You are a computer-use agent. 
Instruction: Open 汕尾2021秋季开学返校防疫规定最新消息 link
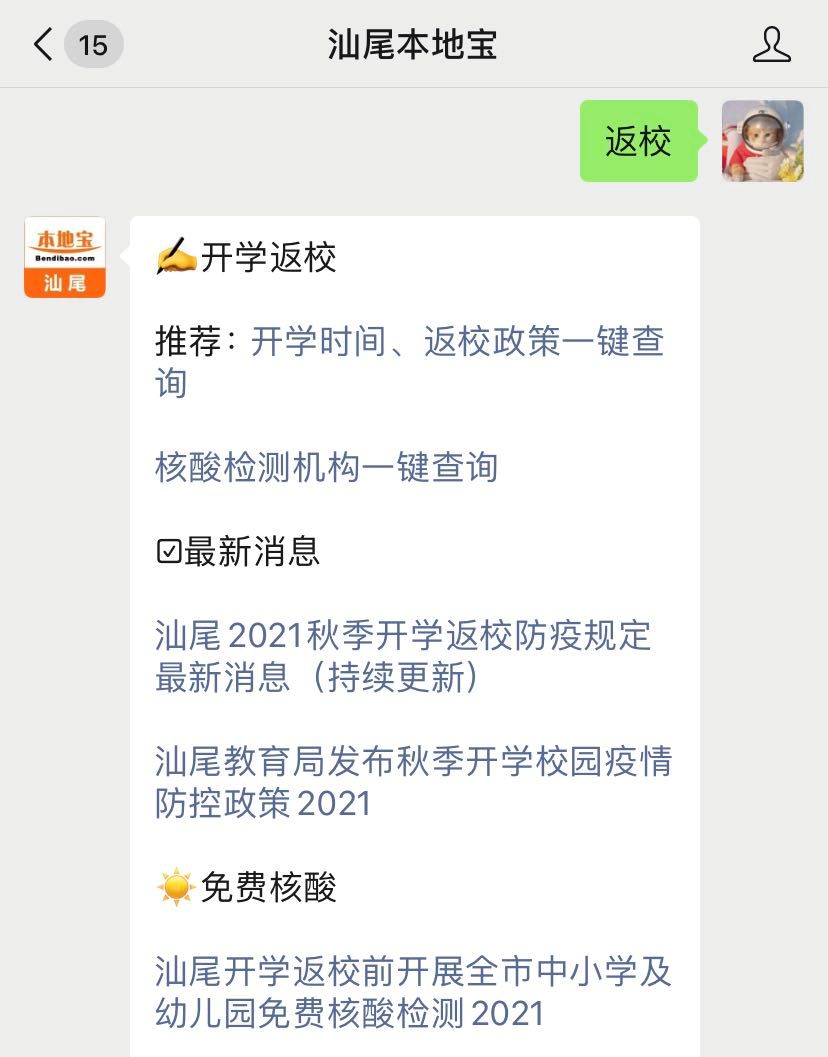(x=402, y=656)
